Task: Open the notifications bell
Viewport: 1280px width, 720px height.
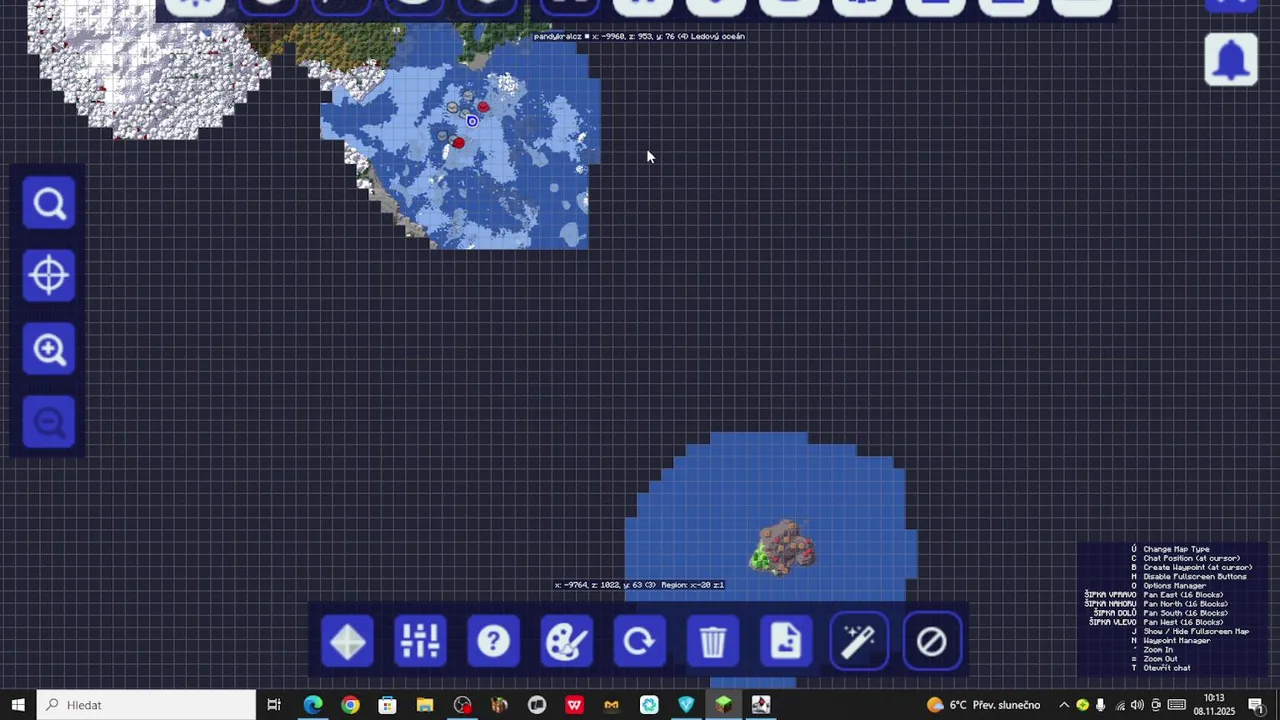Action: (x=1231, y=60)
